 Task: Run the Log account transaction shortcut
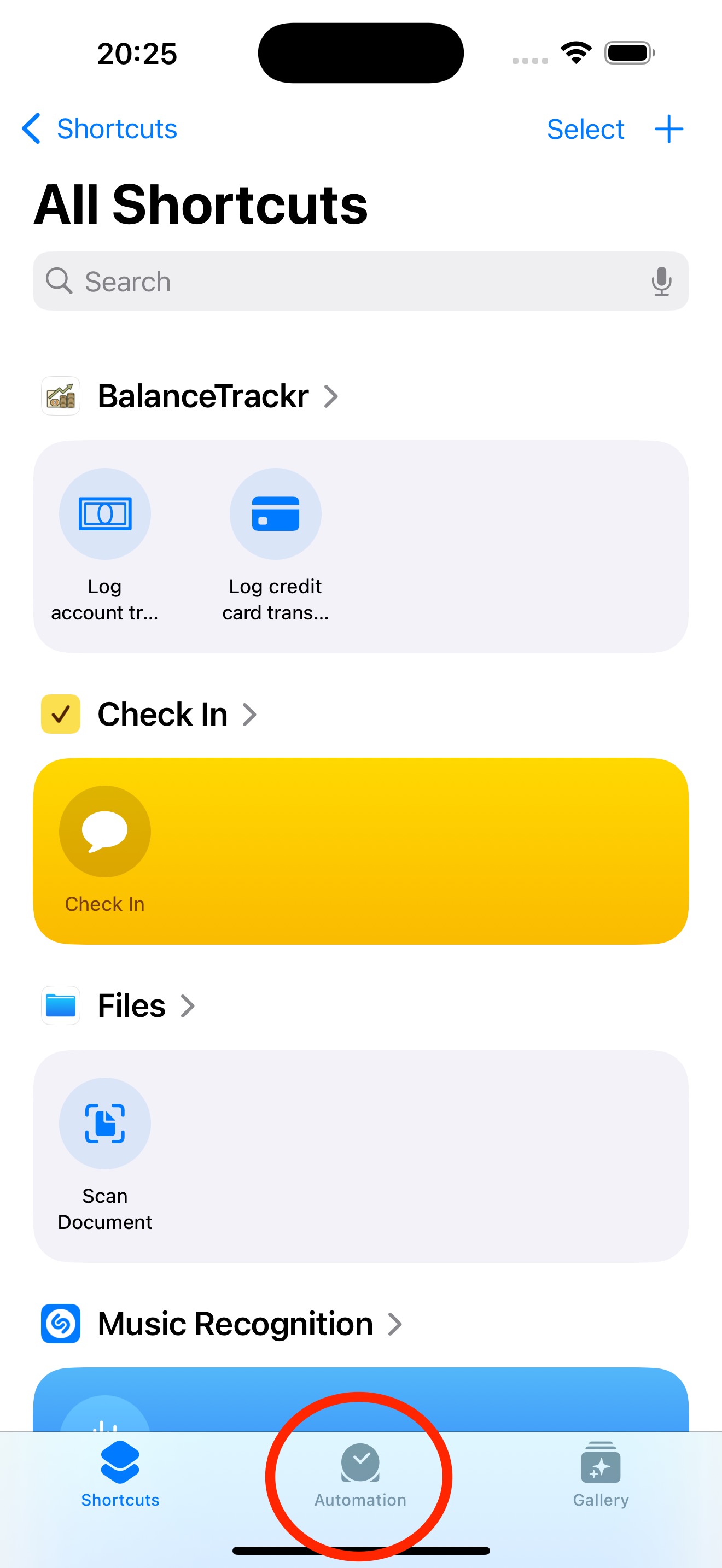pos(104,514)
